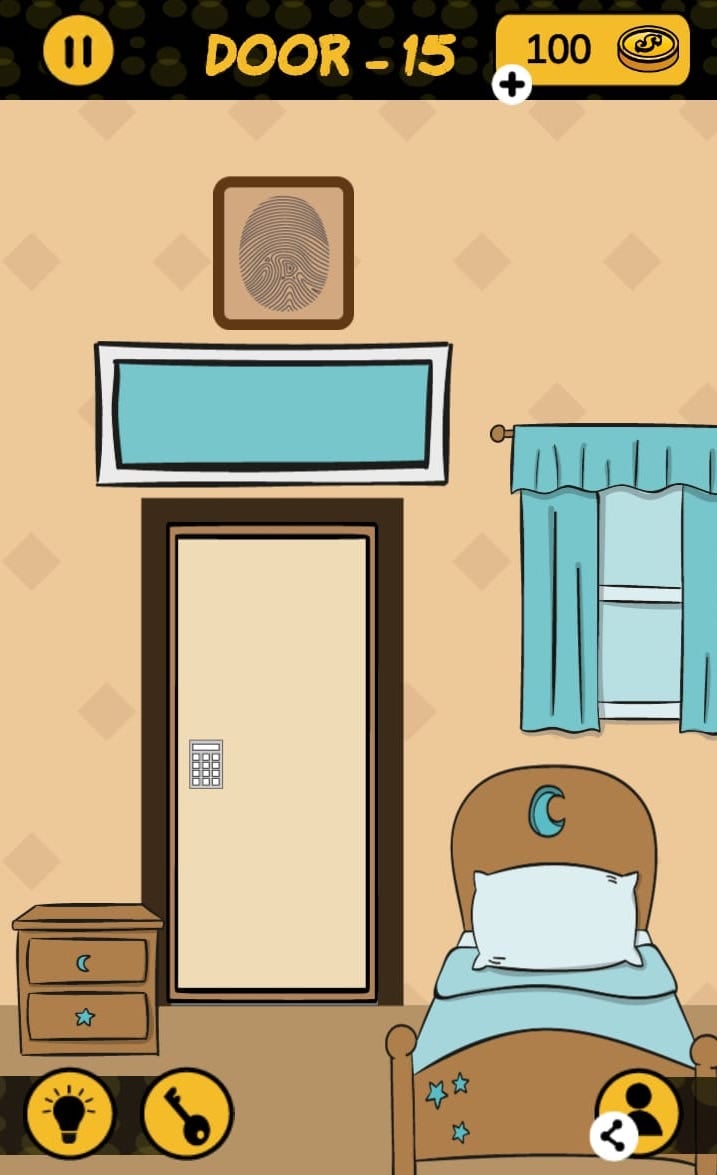Inspect the framed fingerprint picture
717x1175 pixels.
click(x=283, y=253)
